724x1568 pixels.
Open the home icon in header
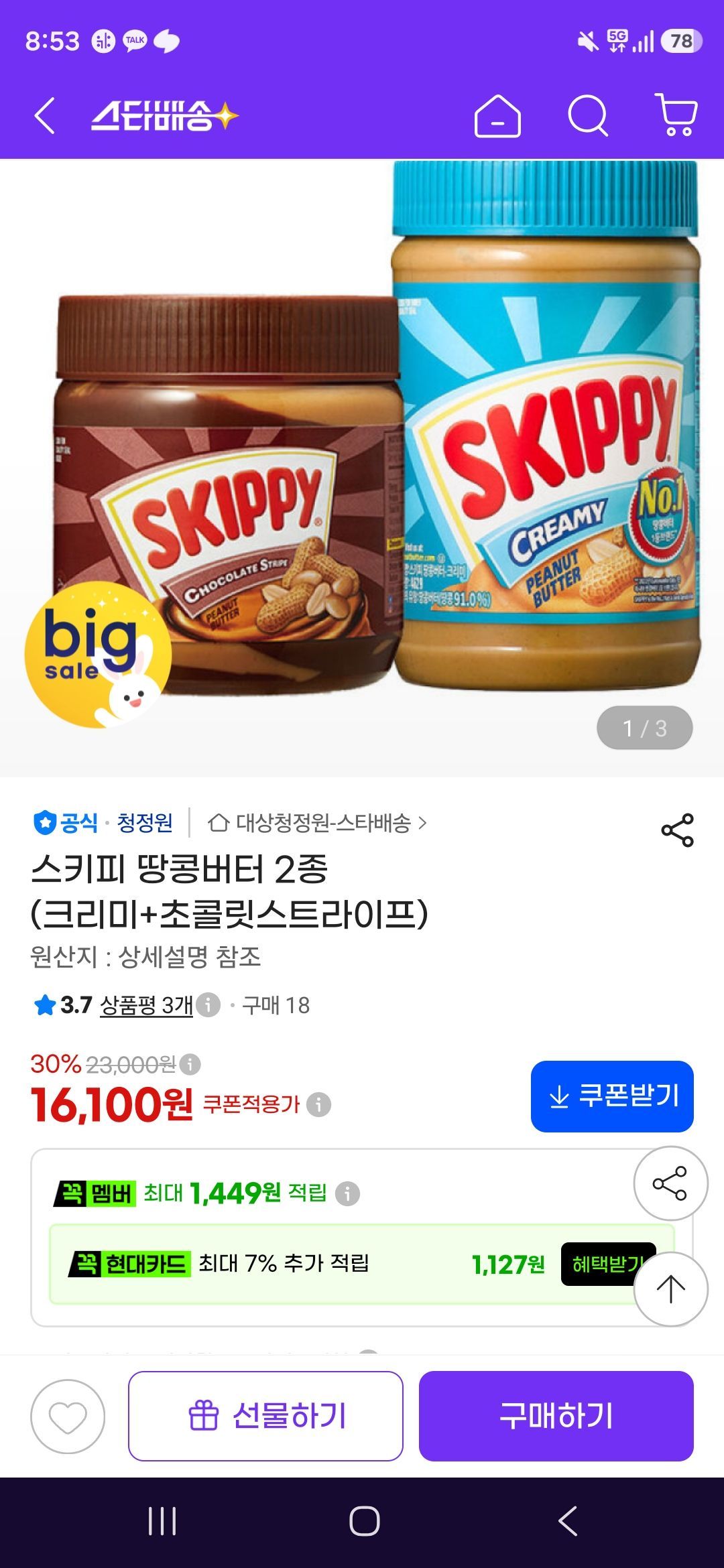pyautogui.click(x=497, y=116)
